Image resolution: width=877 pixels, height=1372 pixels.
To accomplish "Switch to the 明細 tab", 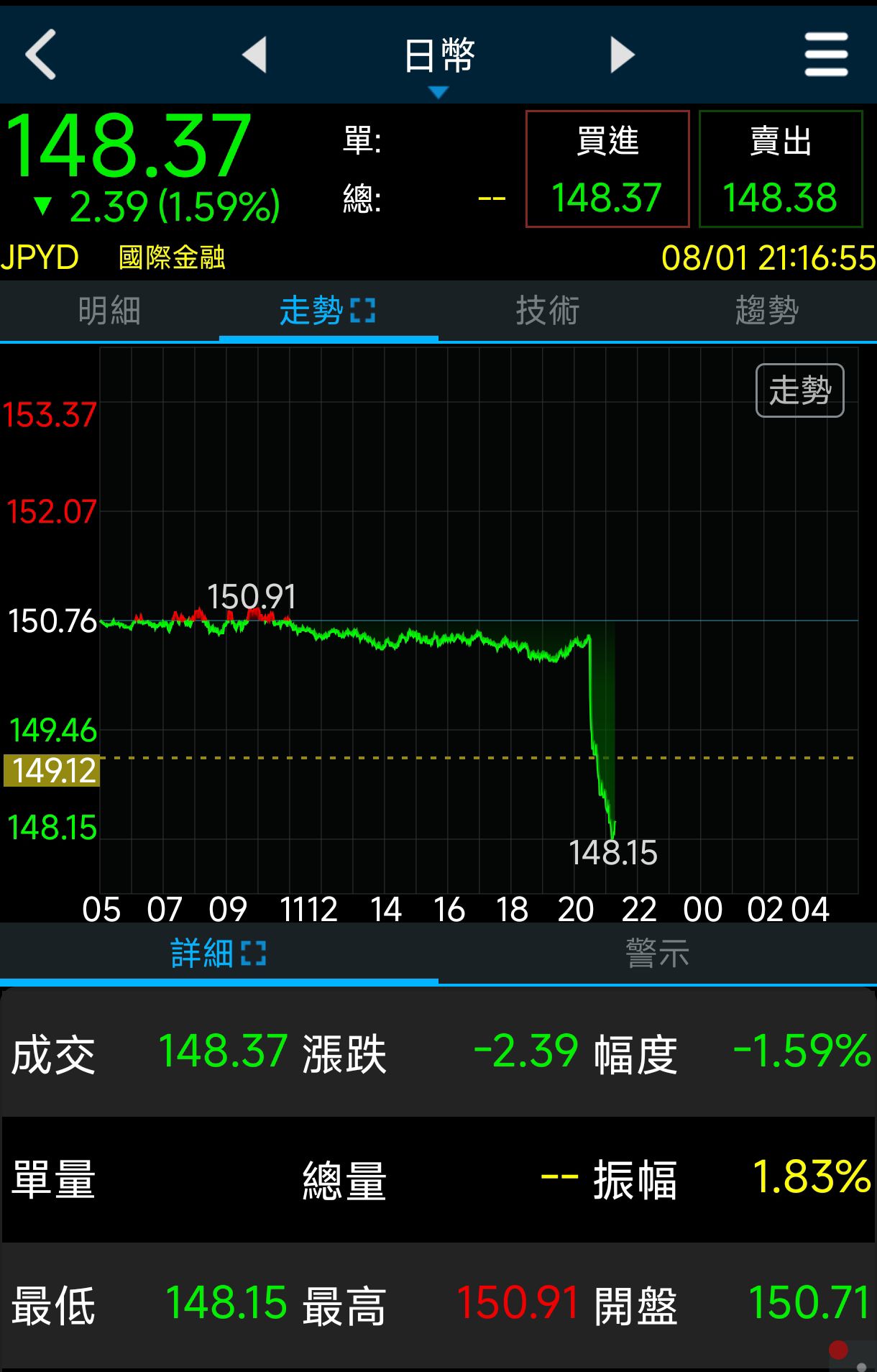I will pos(109,311).
